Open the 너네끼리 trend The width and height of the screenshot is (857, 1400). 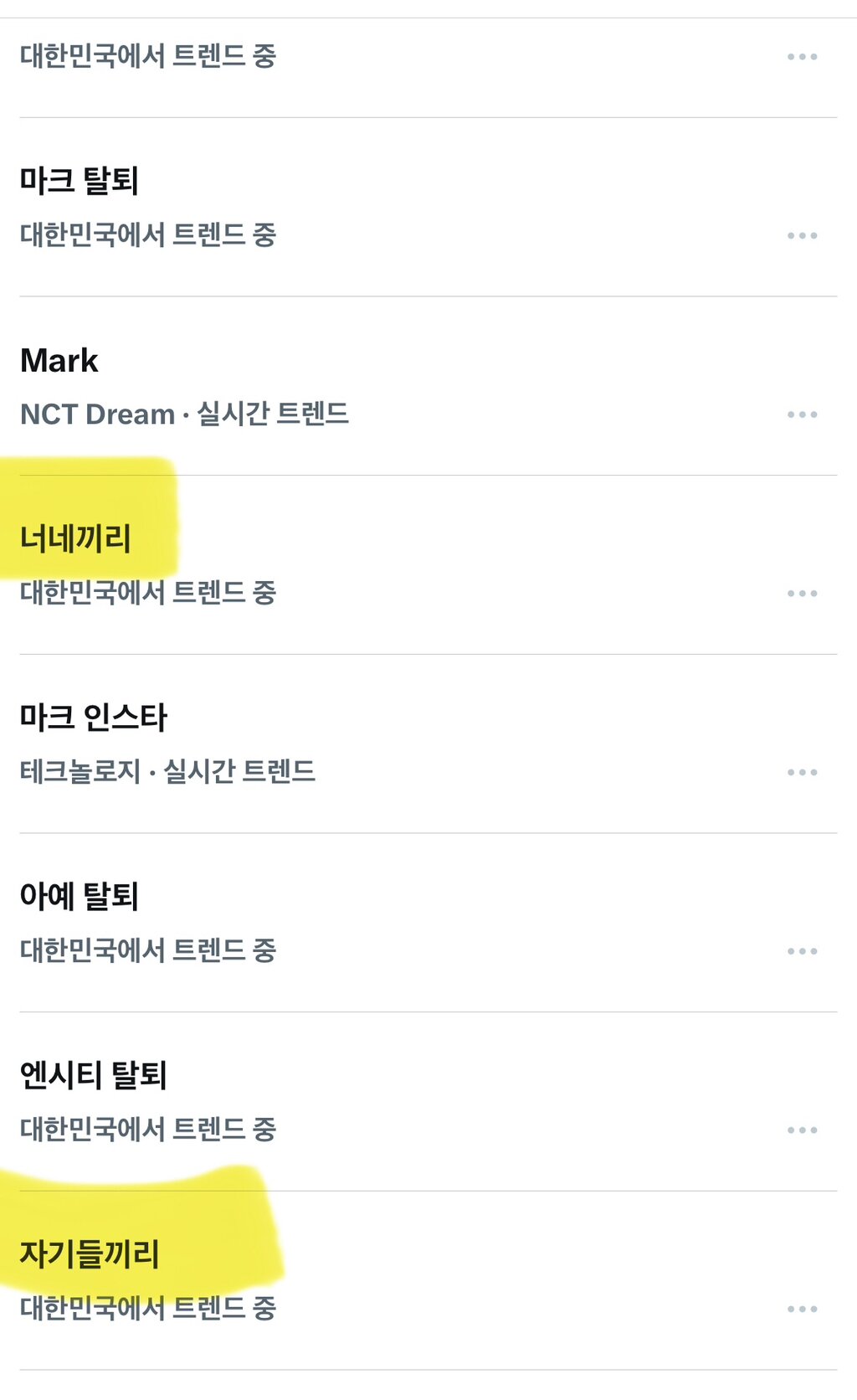click(x=75, y=538)
